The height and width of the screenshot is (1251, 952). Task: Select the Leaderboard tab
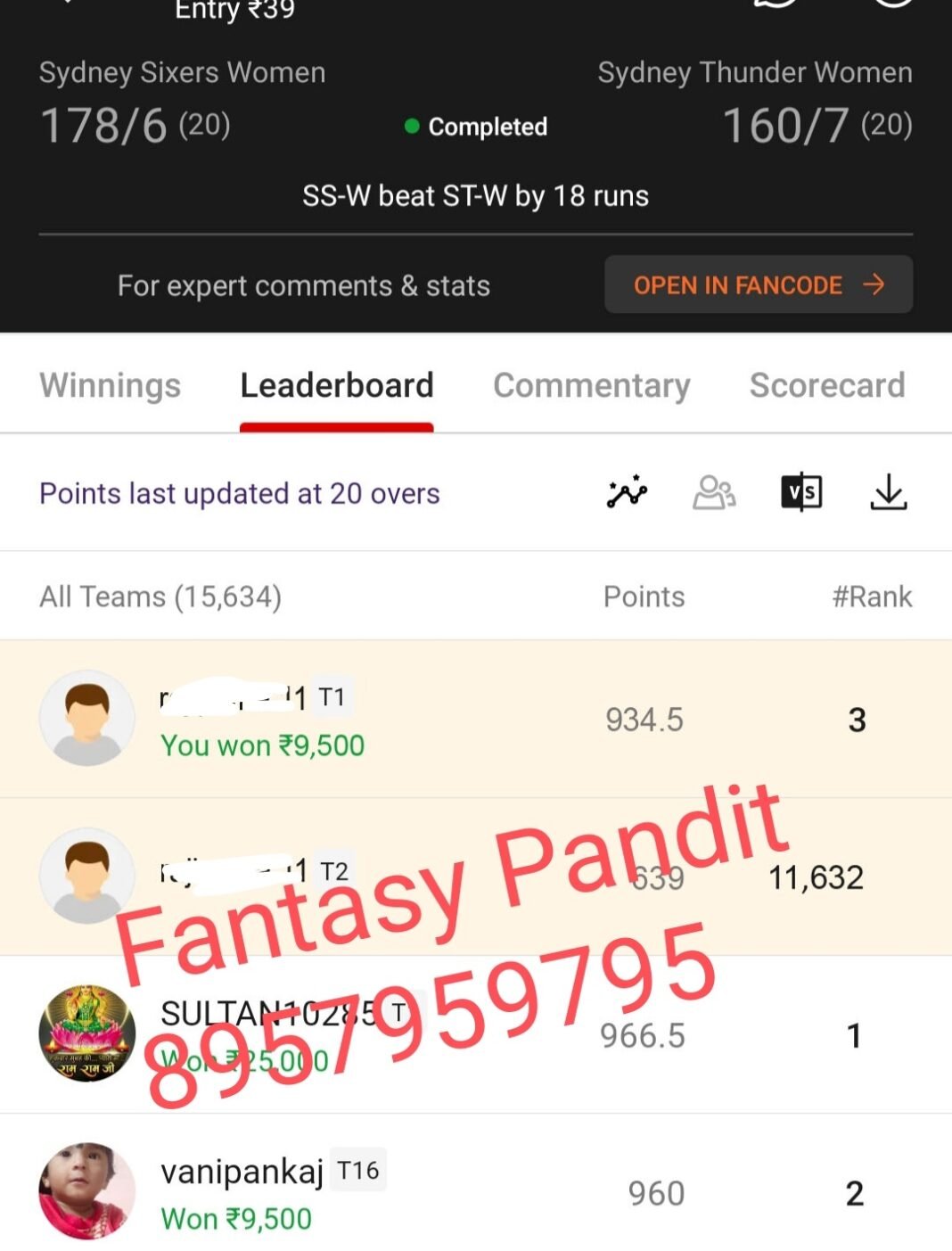[x=337, y=385]
